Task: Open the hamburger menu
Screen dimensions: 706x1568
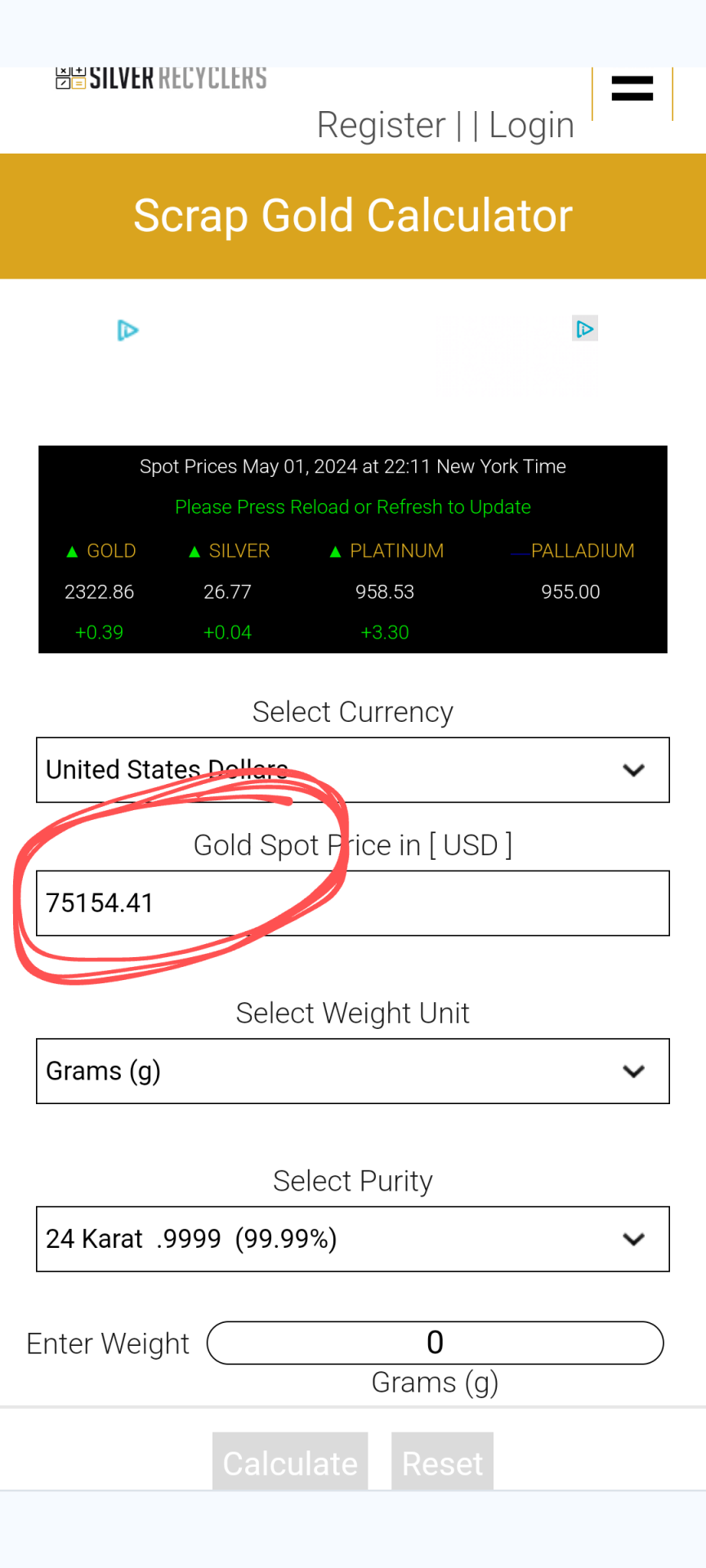Action: [632, 88]
